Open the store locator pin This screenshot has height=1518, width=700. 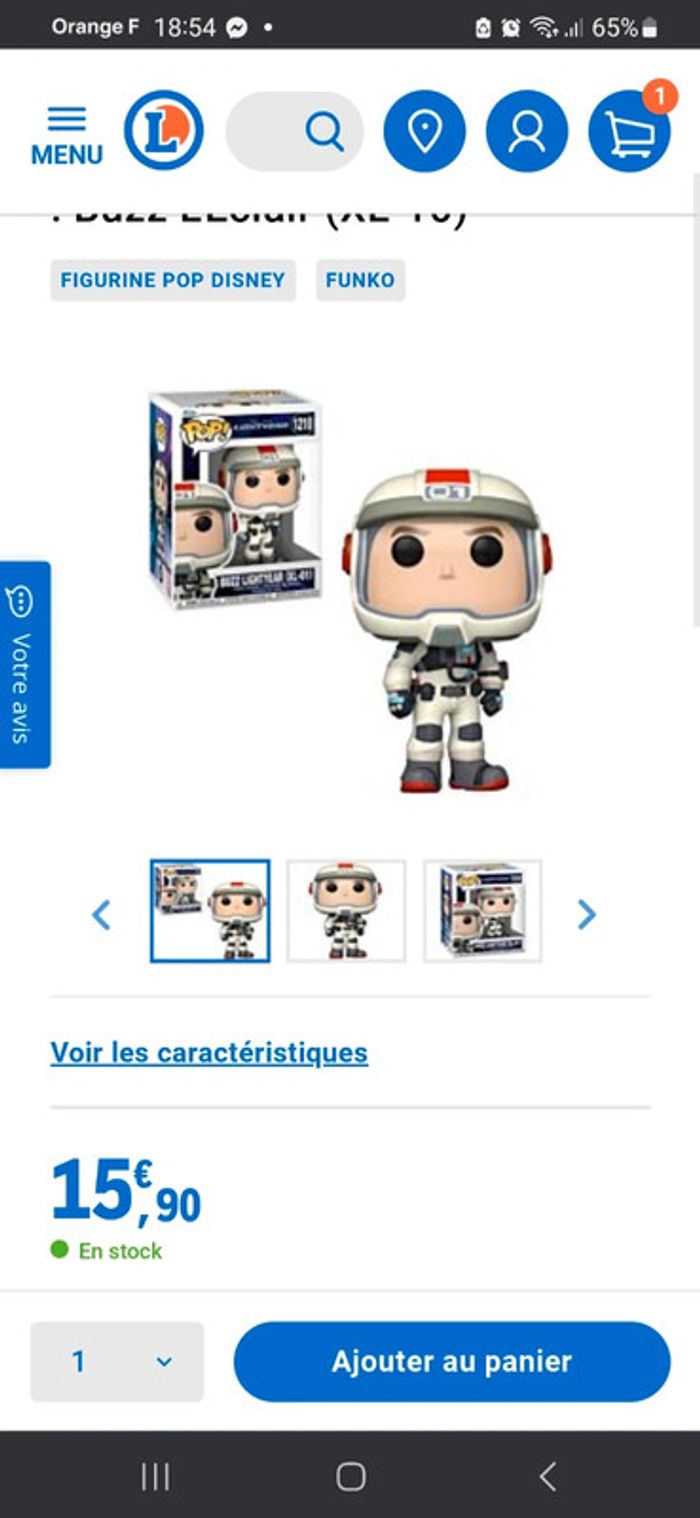(x=425, y=131)
